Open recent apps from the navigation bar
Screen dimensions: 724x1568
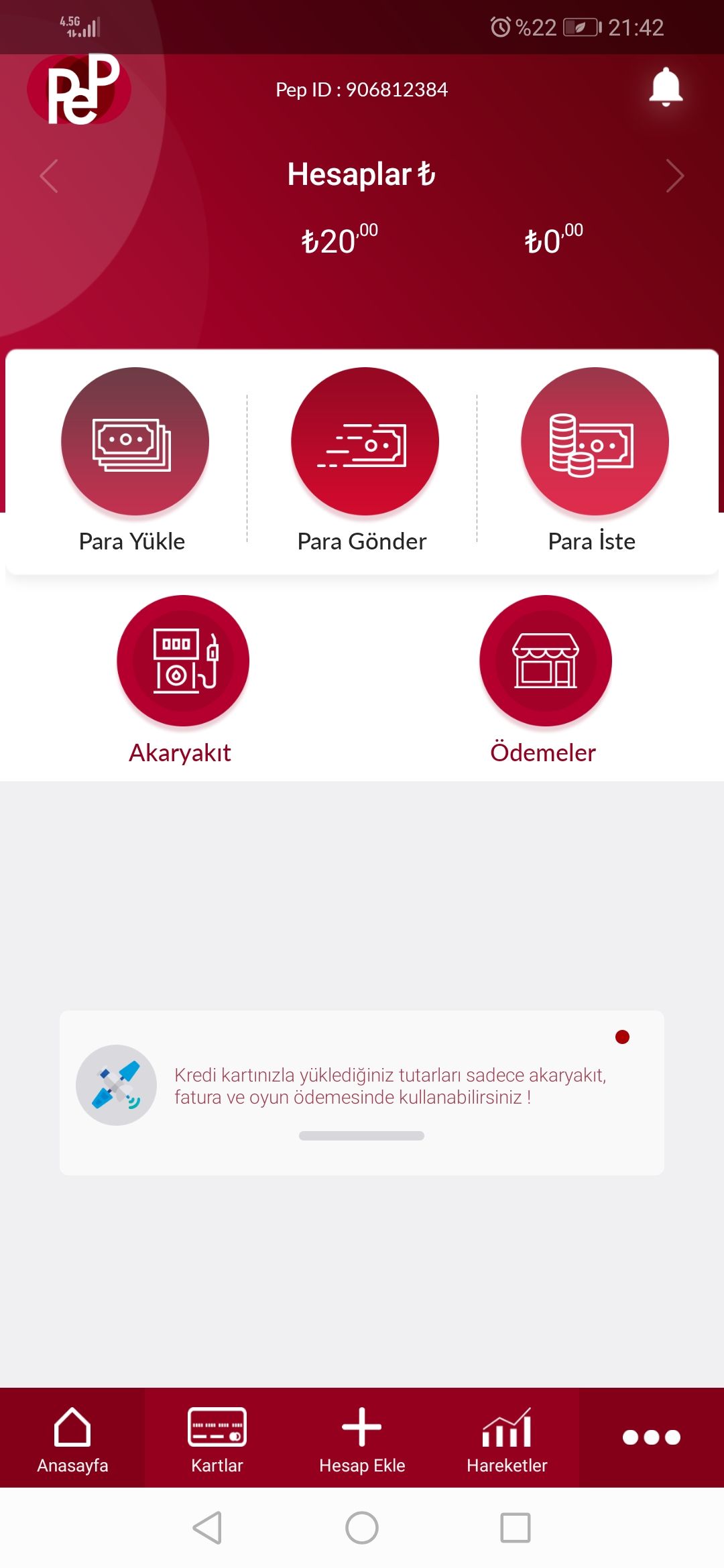[x=516, y=1528]
